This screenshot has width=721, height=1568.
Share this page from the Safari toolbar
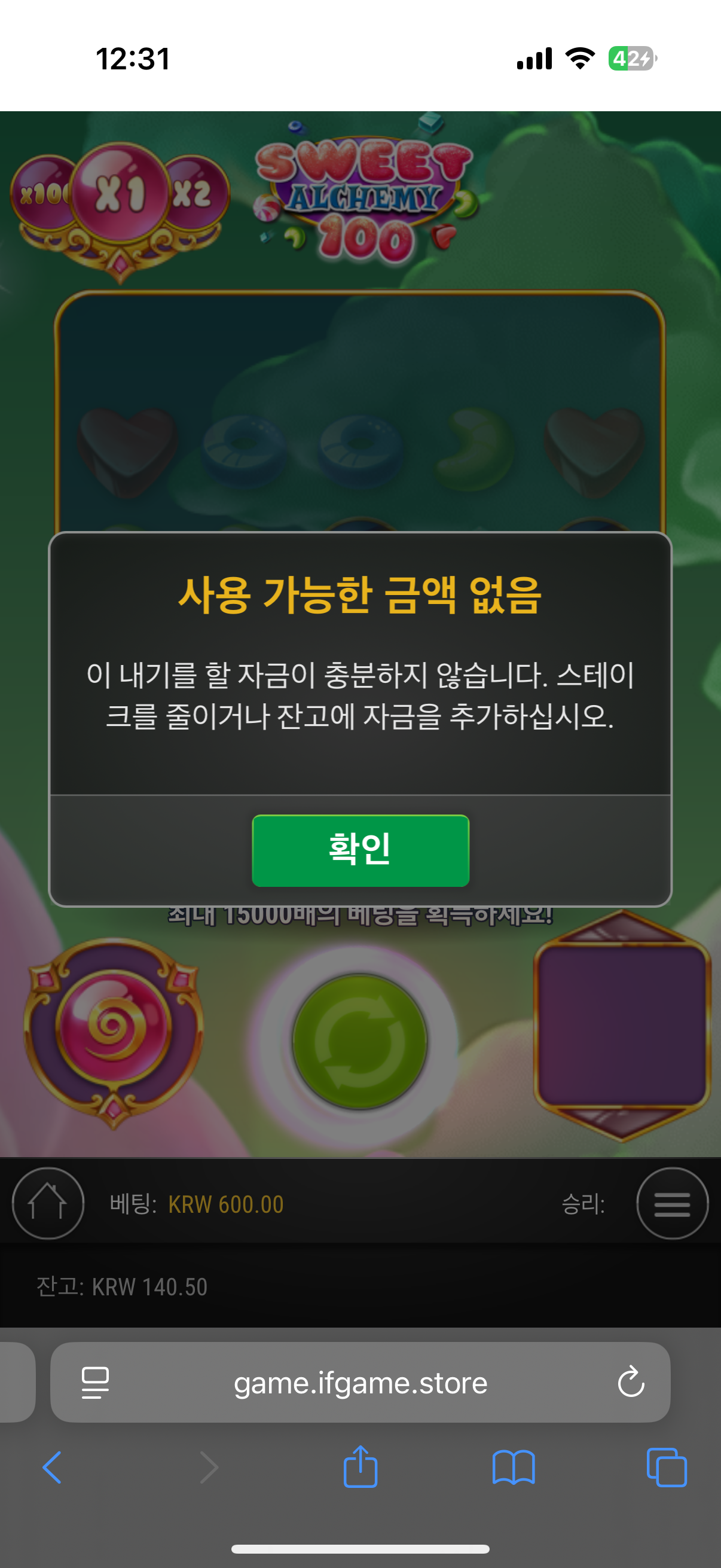(360, 1466)
